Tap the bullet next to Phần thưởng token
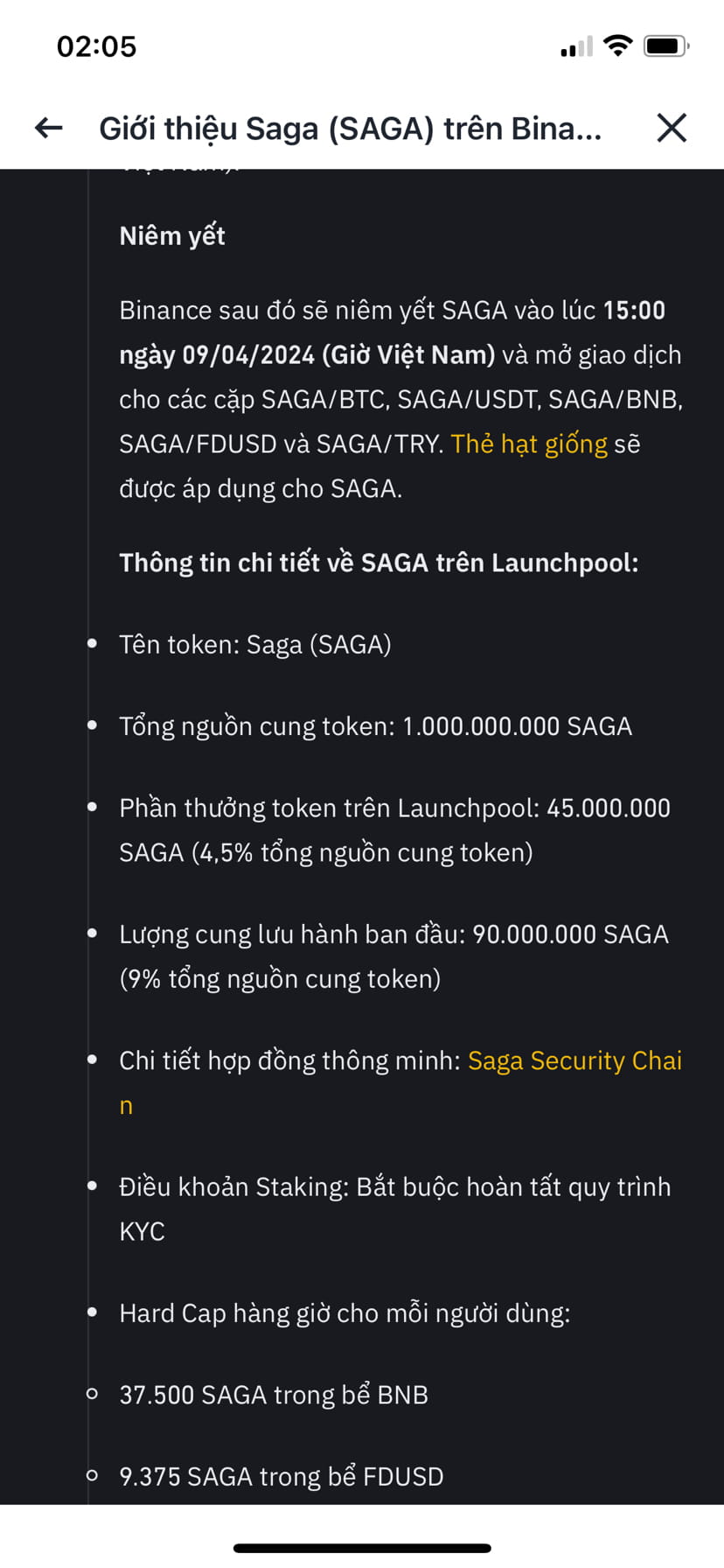 click(x=90, y=808)
